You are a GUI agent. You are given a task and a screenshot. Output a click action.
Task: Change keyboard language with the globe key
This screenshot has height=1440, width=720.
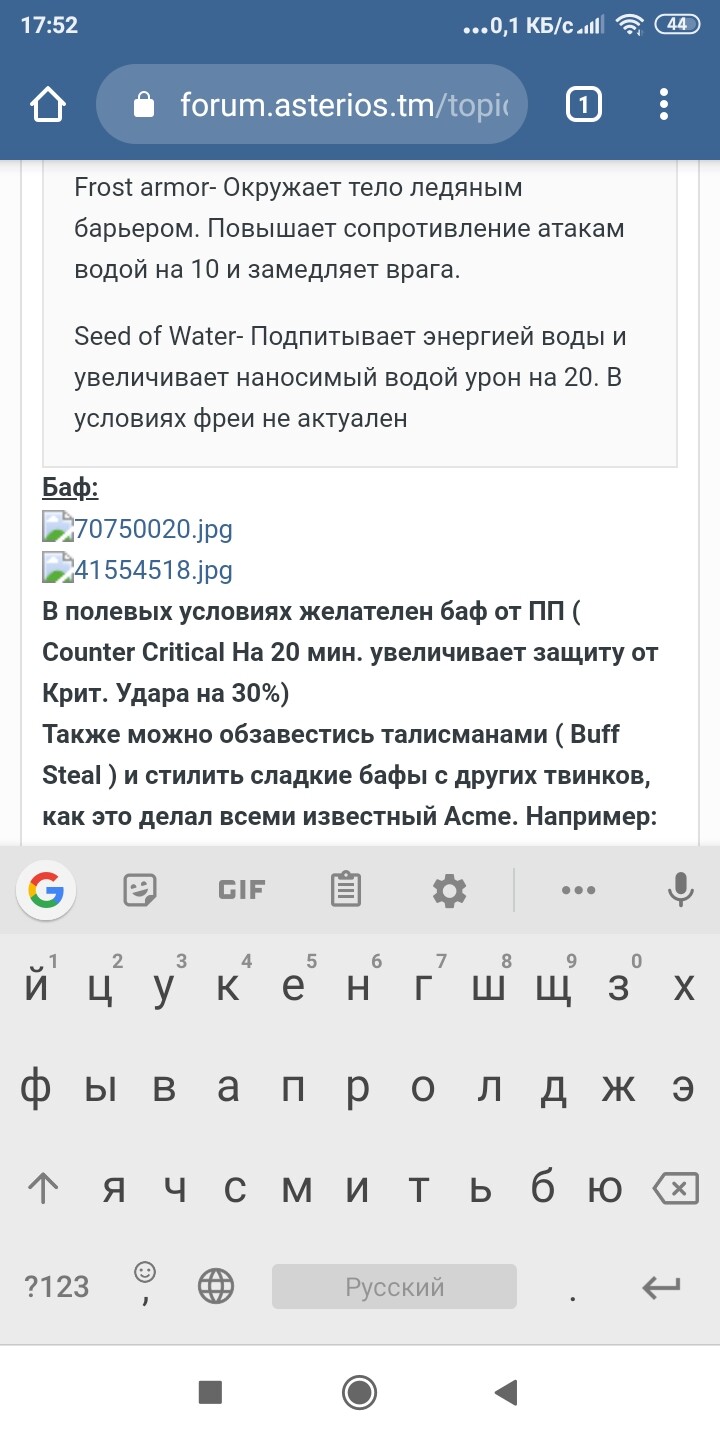coord(216,1286)
